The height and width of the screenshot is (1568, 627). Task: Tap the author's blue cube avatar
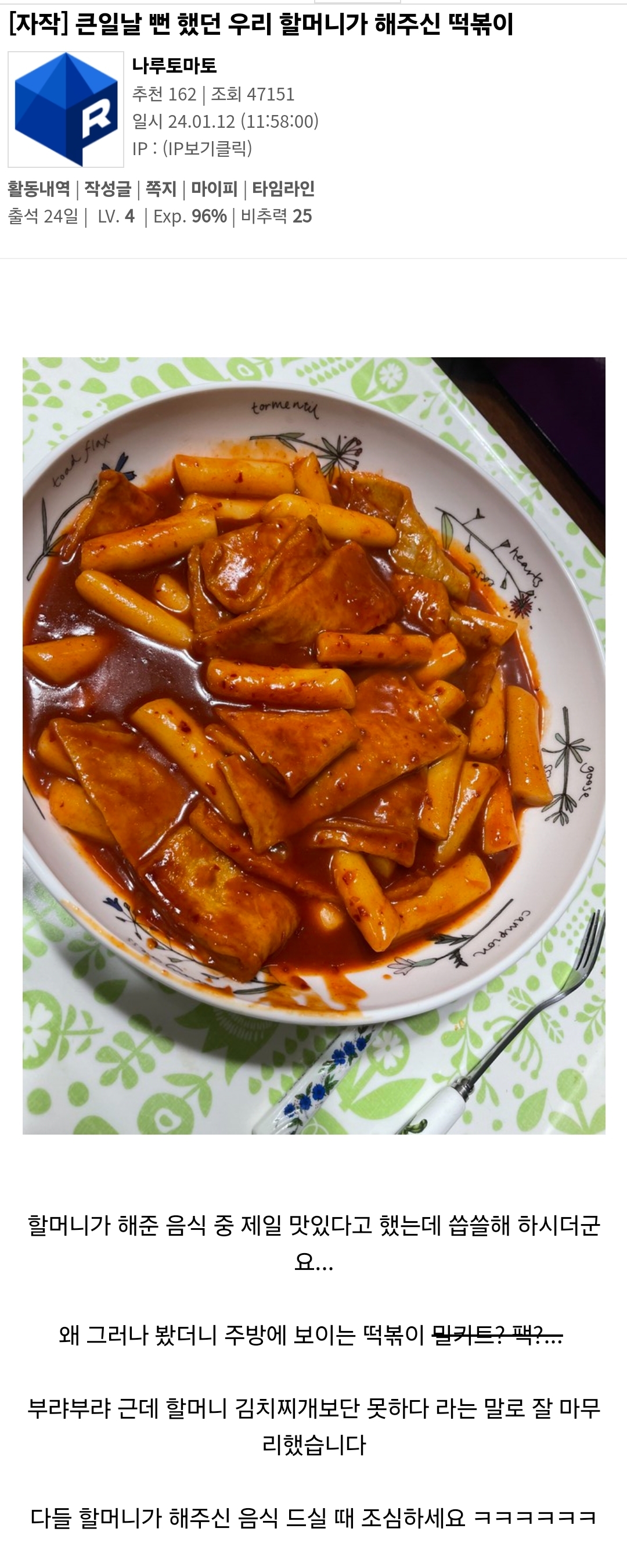66,110
